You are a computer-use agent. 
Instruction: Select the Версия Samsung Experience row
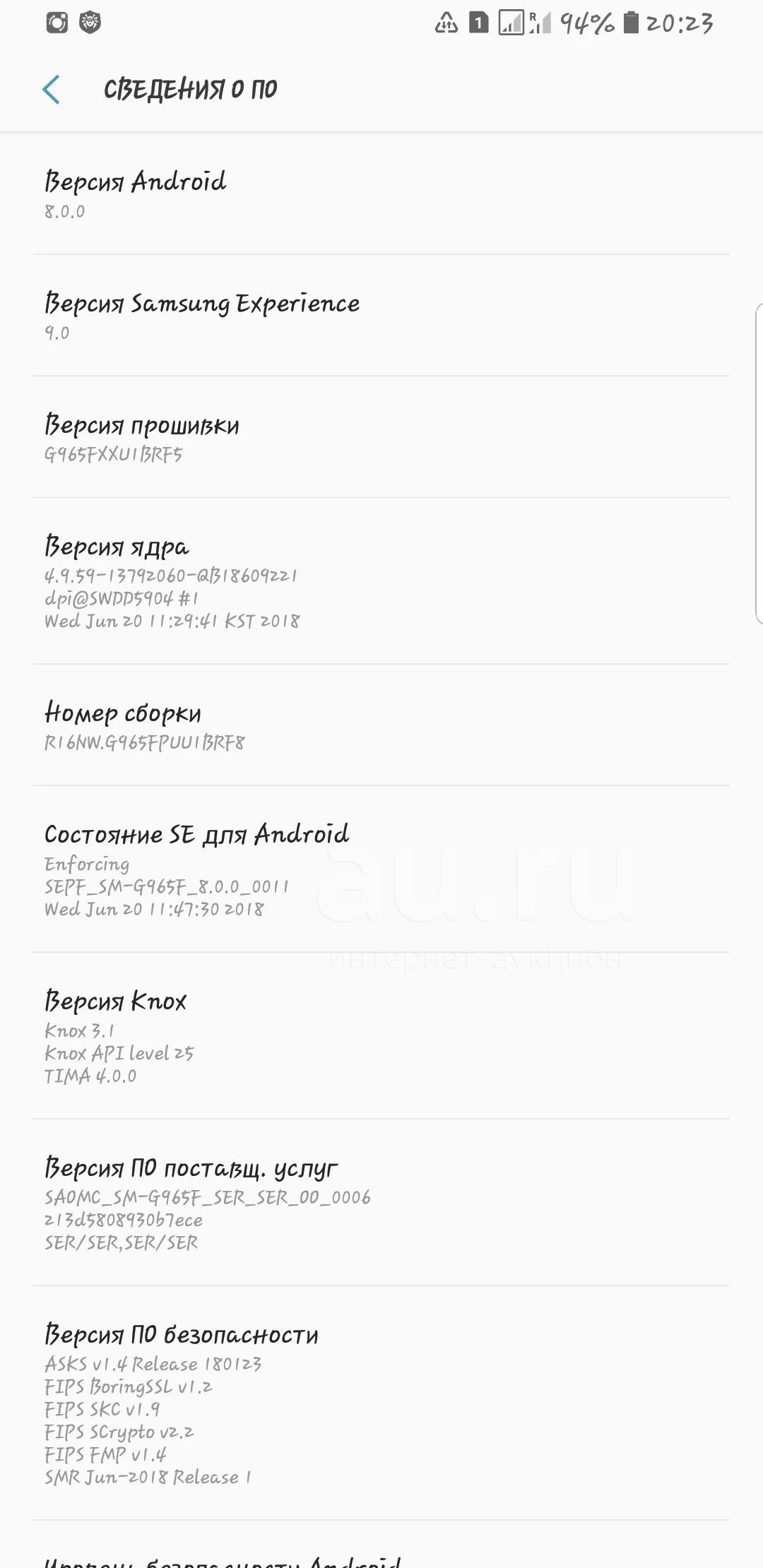pyautogui.click(x=381, y=315)
